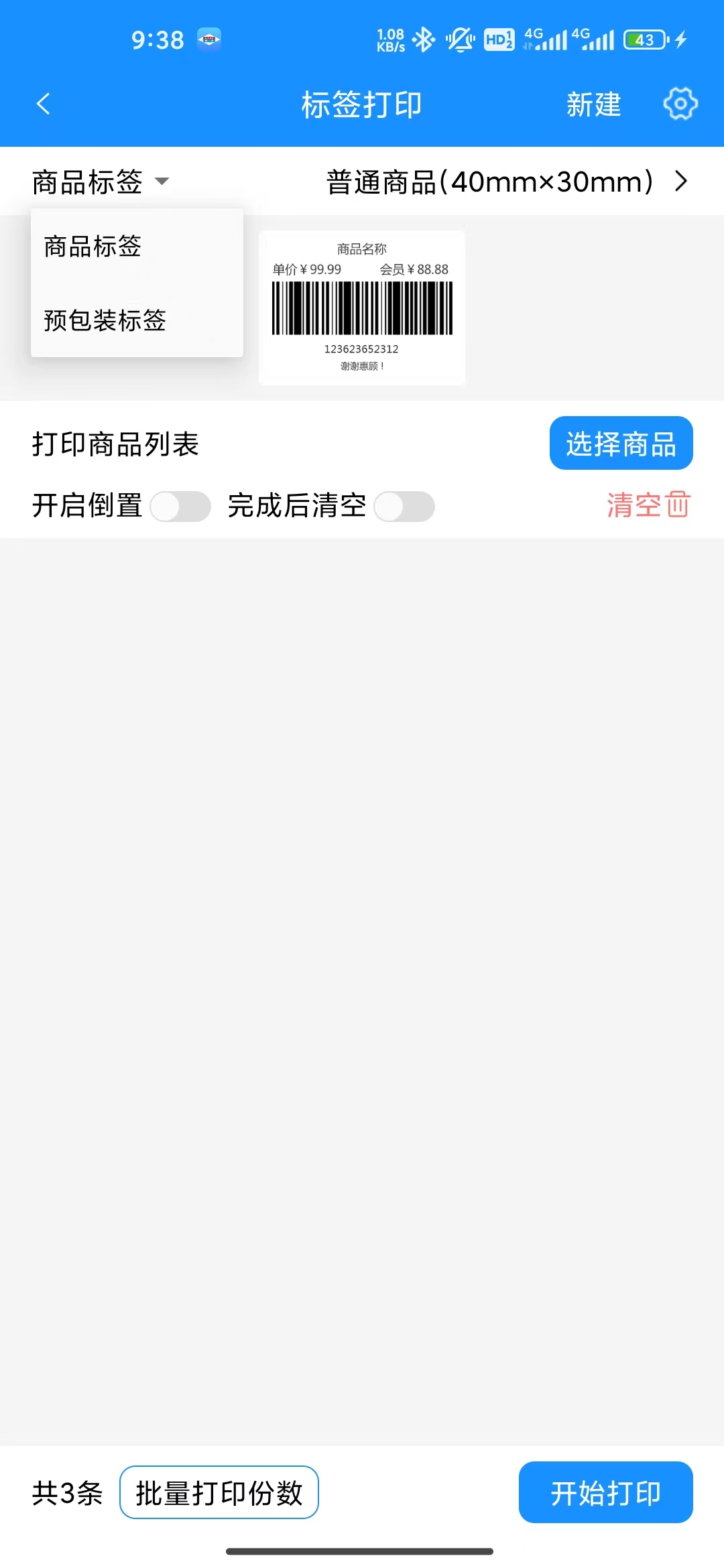The height and width of the screenshot is (1568, 724).
Task: Collapse the 商品标签 dropdown header
Action: 101,182
